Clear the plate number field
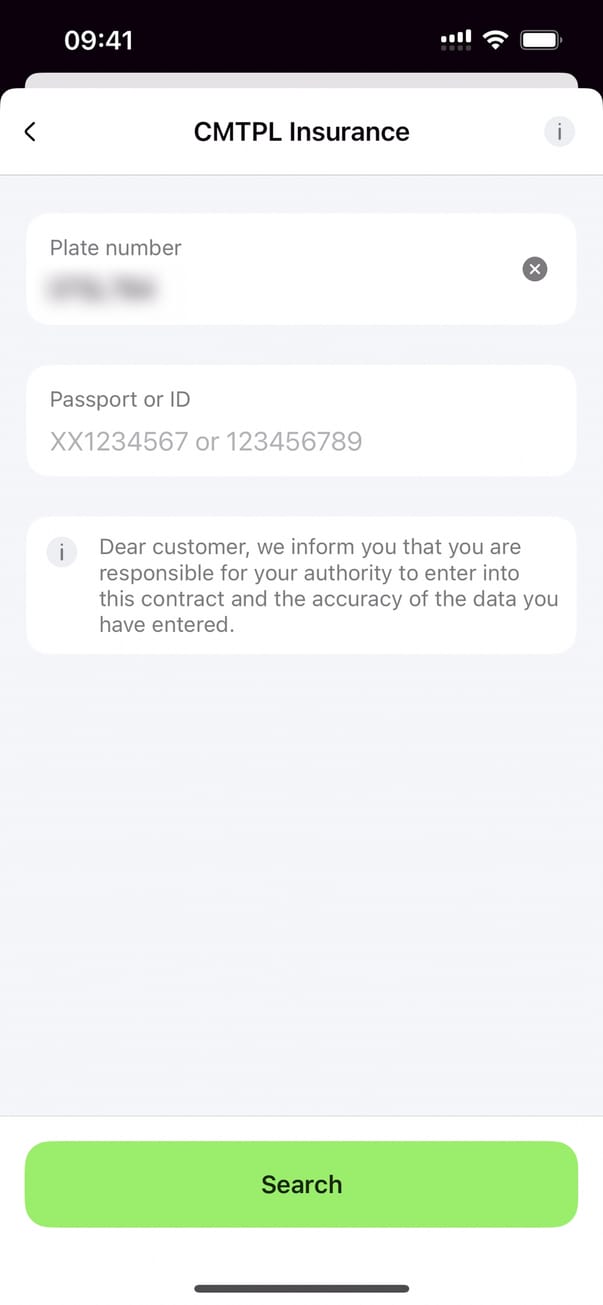The width and height of the screenshot is (603, 1305). pyautogui.click(x=535, y=269)
